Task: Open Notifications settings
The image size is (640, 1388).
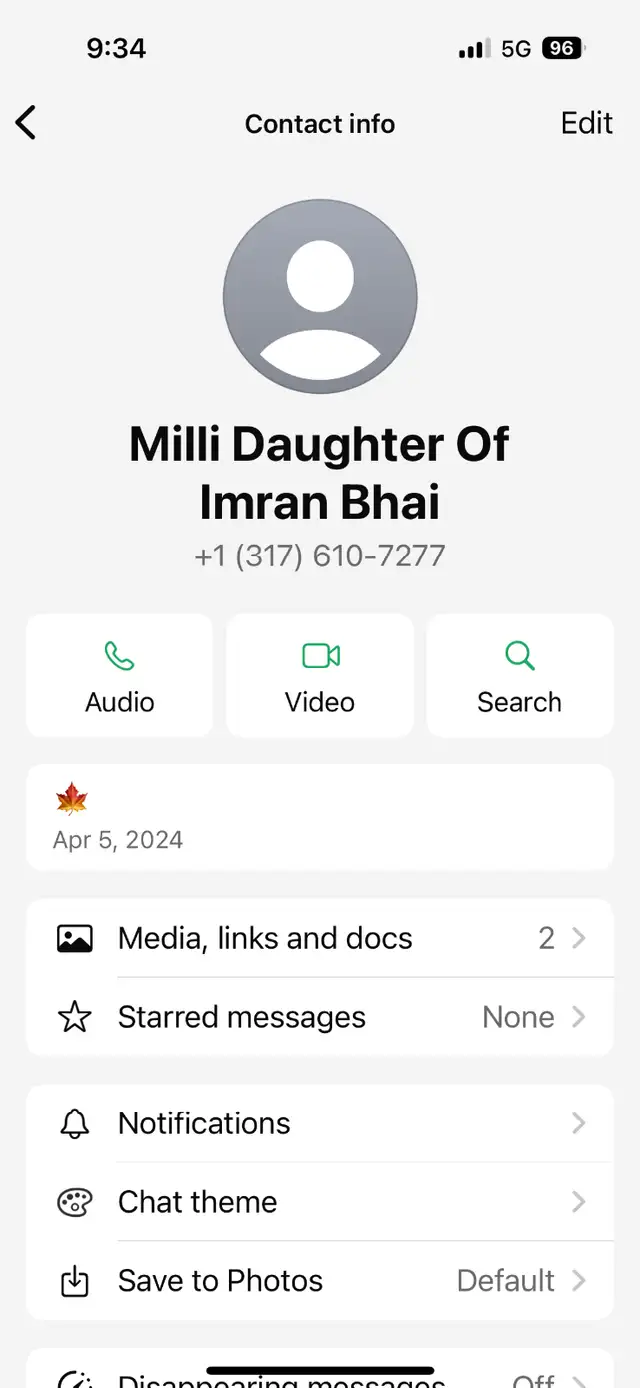Action: pos(320,1123)
